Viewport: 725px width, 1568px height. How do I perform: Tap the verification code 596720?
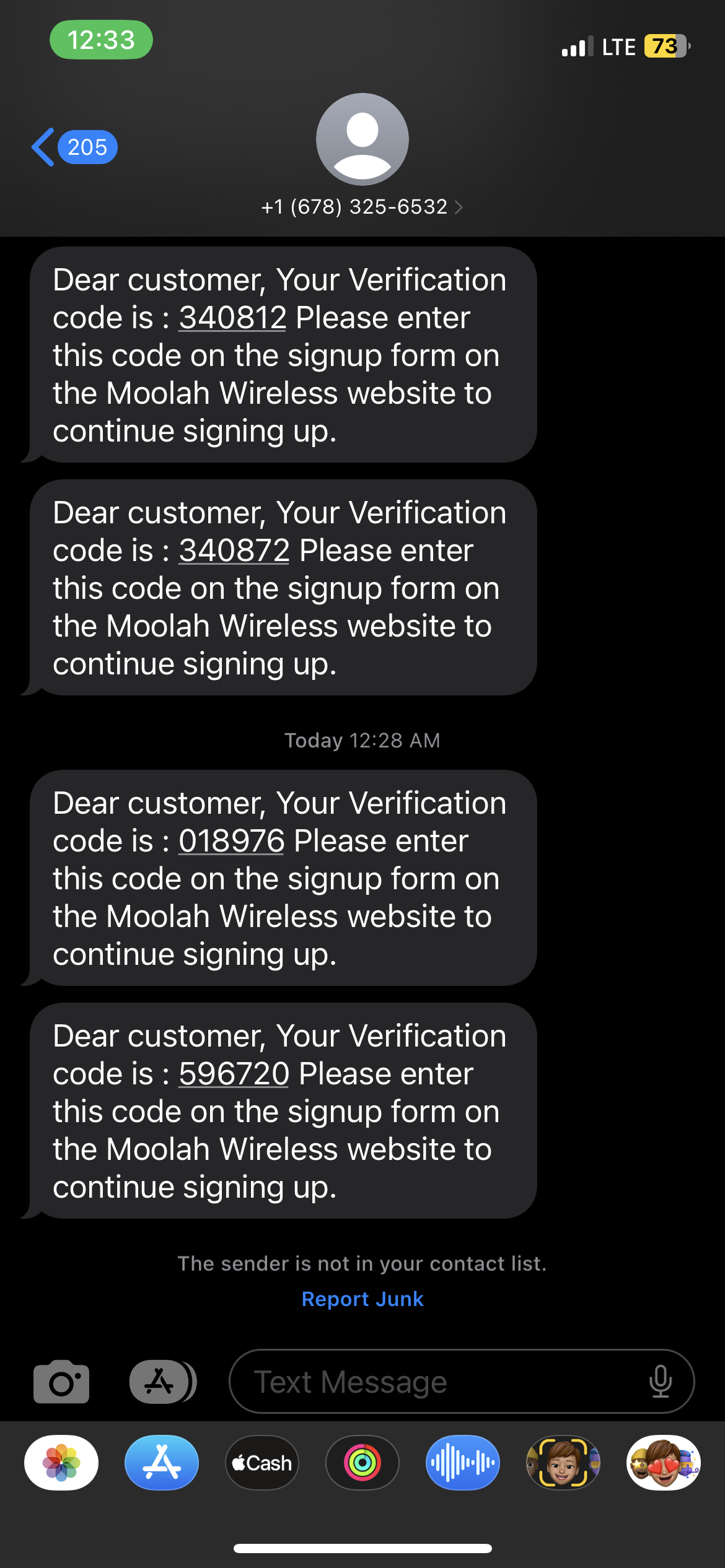(234, 1074)
